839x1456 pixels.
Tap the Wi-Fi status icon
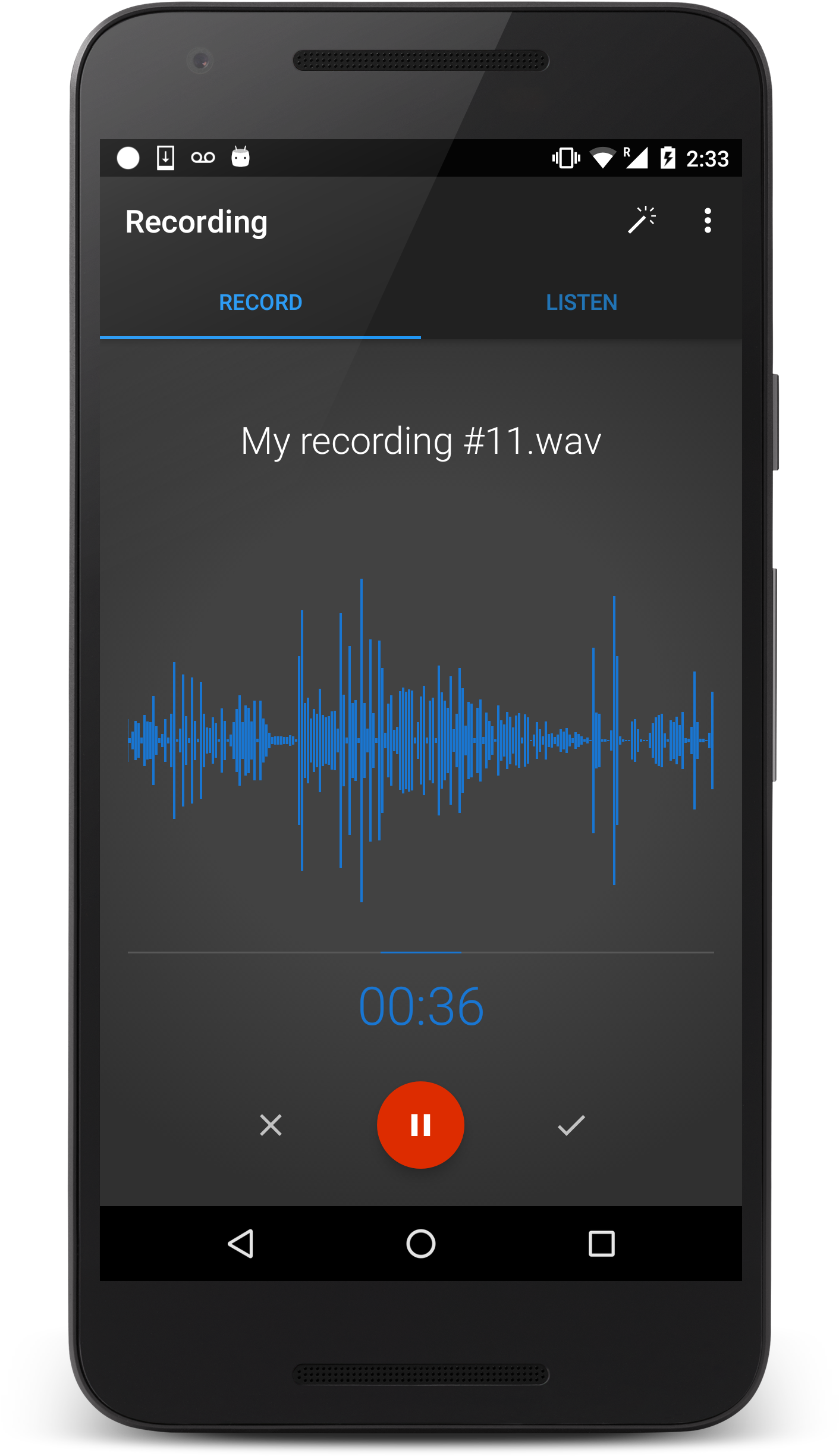[x=603, y=156]
